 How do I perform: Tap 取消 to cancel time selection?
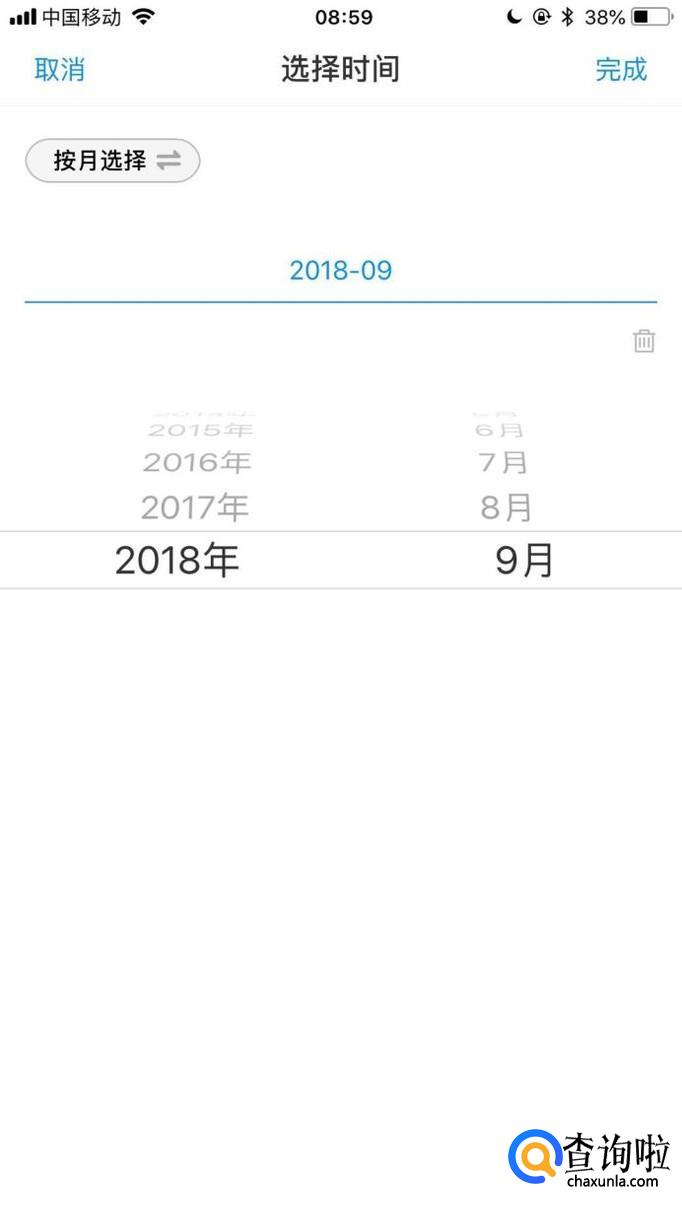tap(60, 70)
